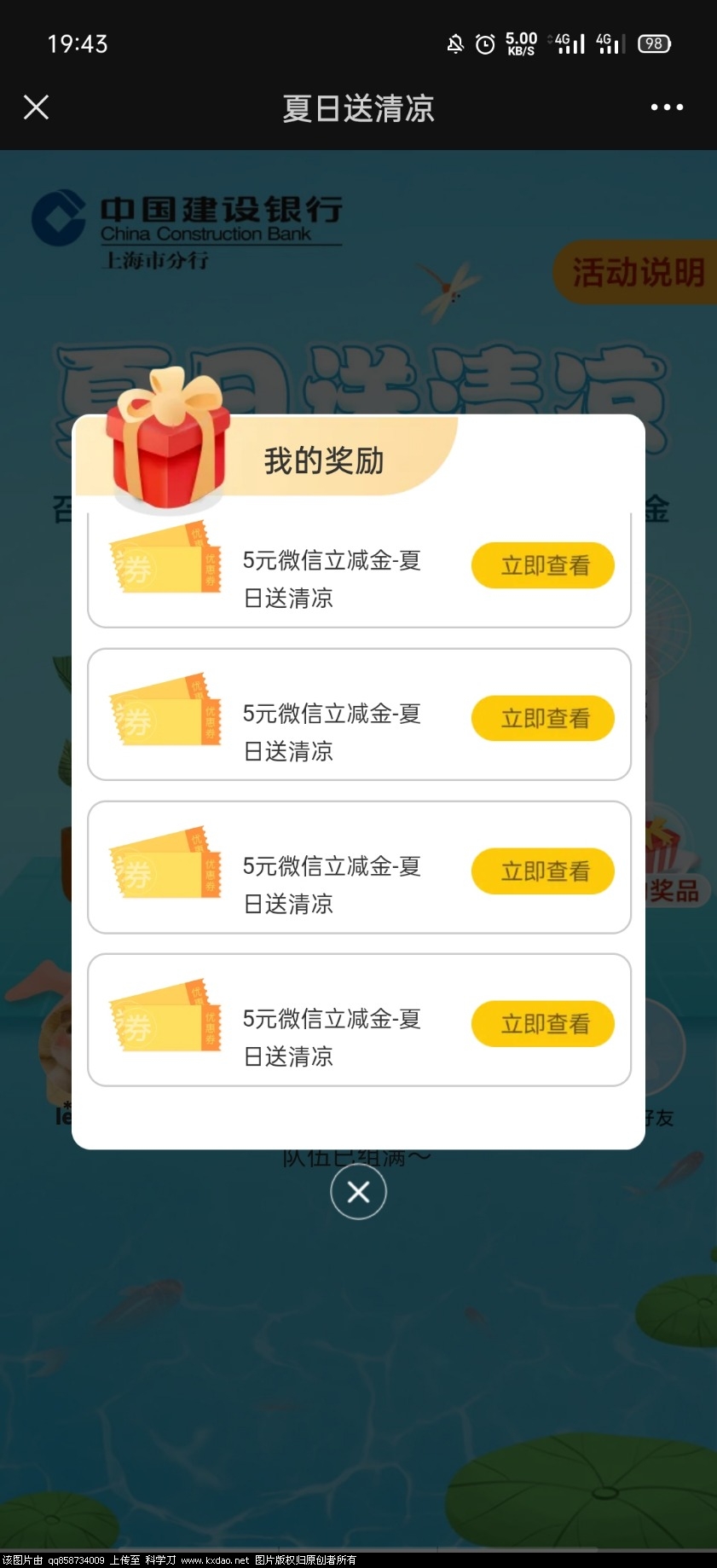Dismiss the rewards popup via bottom X button
Image resolution: width=717 pixels, height=1568 pixels.
pyautogui.click(x=358, y=1192)
